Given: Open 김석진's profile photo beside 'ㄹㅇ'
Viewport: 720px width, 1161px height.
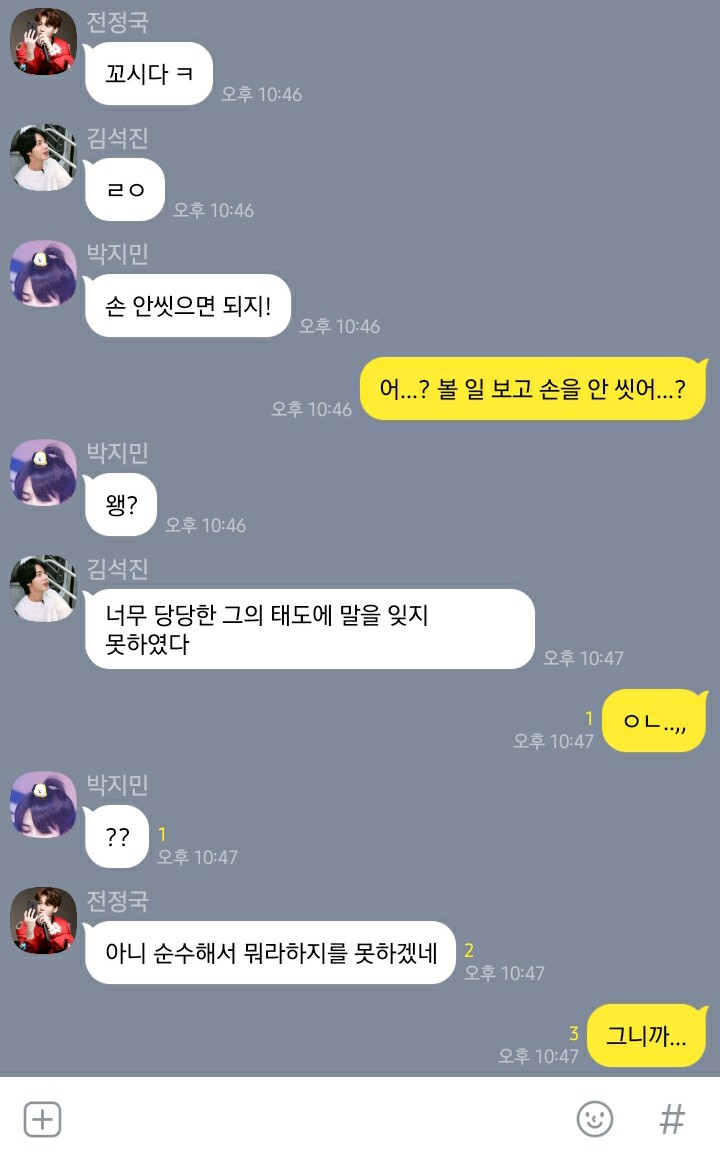Looking at the screenshot, I should [x=43, y=158].
